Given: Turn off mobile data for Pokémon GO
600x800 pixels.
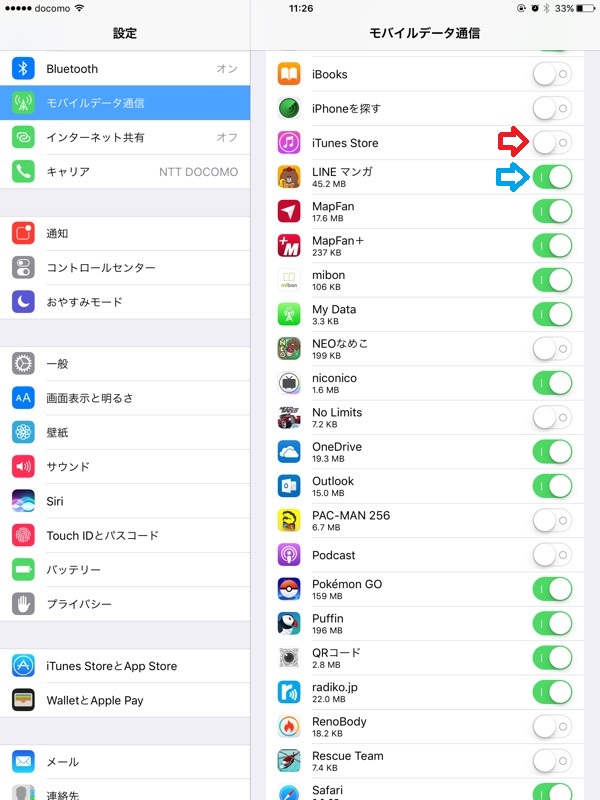Looking at the screenshot, I should coord(552,589).
